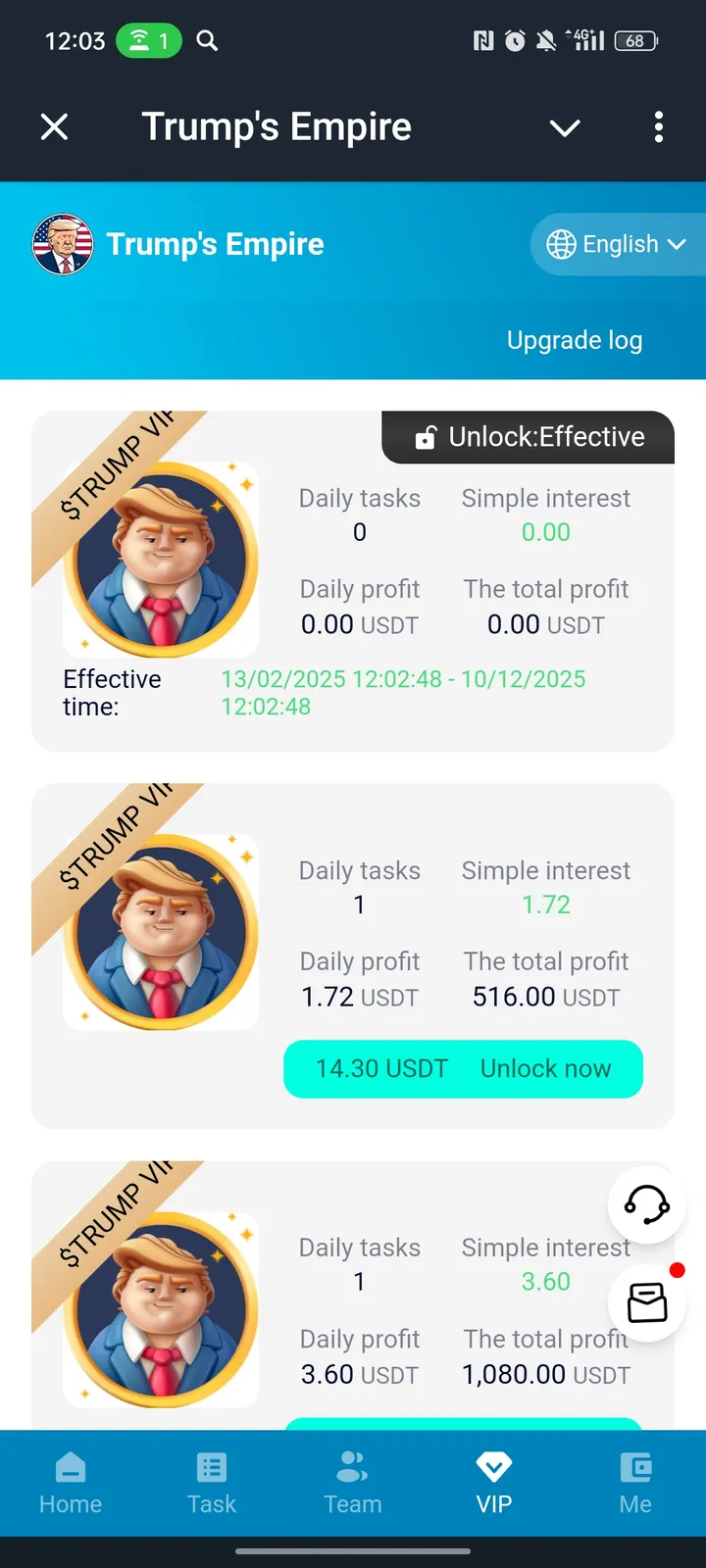Viewport: 706px width, 1568px height.
Task: Close the Trump's Empire web view
Action: (x=55, y=126)
